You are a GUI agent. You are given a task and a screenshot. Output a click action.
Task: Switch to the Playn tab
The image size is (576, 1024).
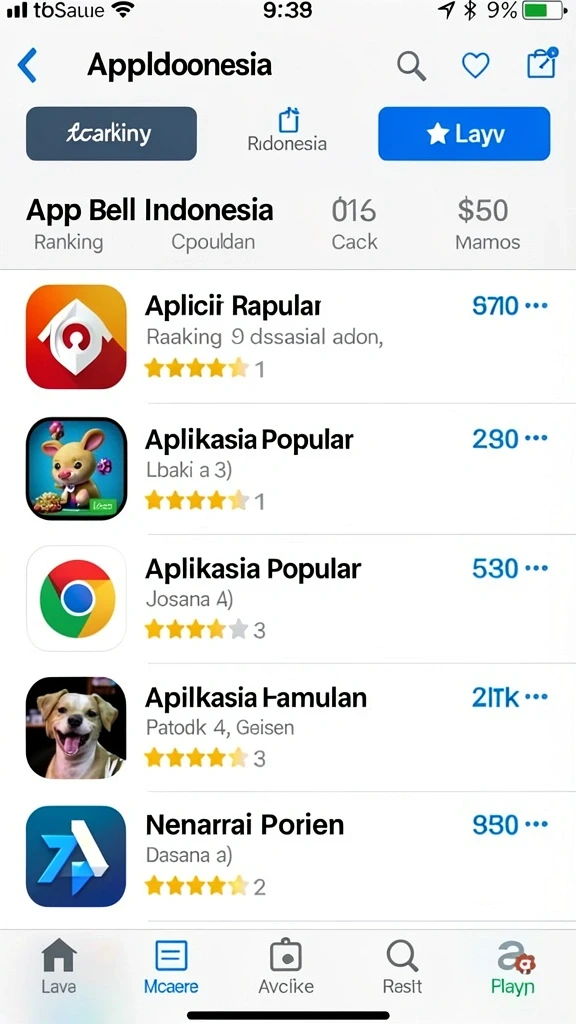point(514,967)
